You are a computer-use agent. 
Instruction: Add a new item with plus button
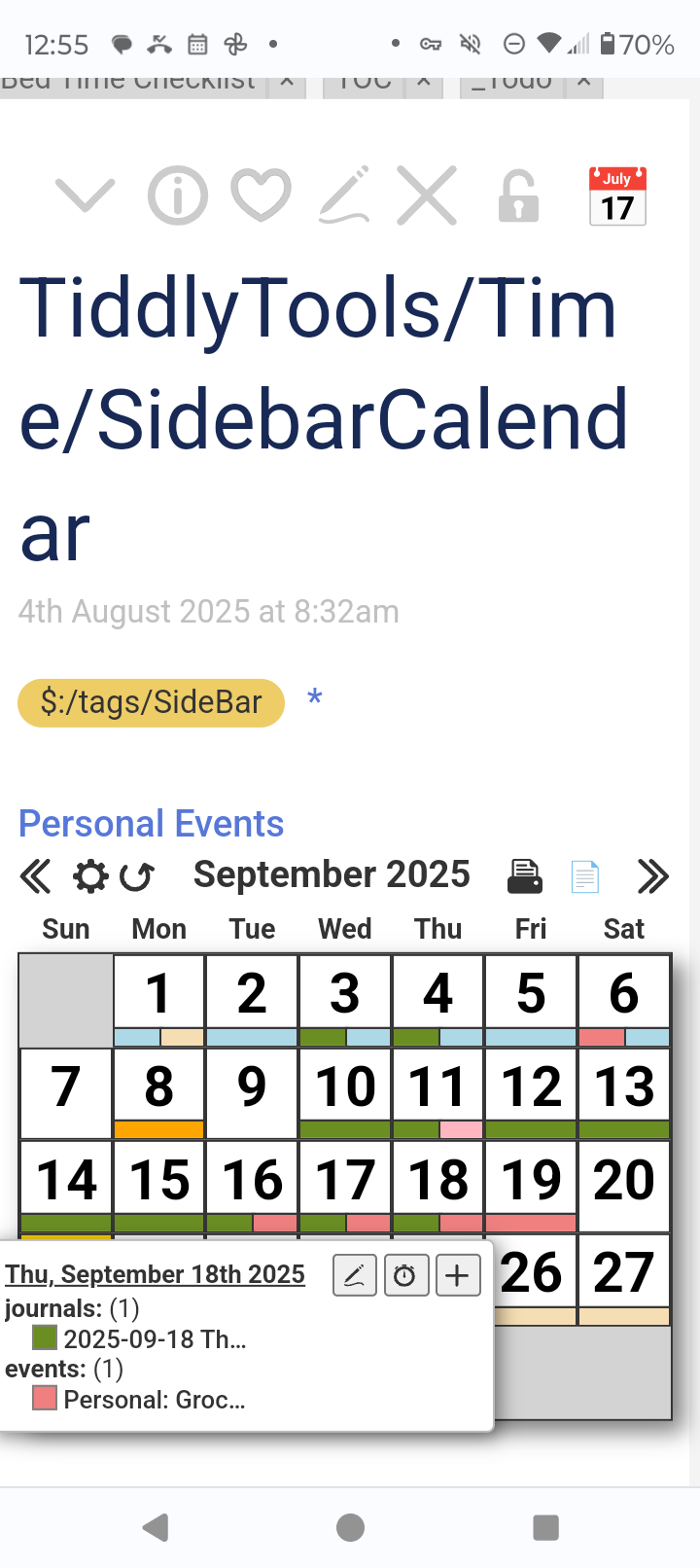pyautogui.click(x=458, y=1275)
